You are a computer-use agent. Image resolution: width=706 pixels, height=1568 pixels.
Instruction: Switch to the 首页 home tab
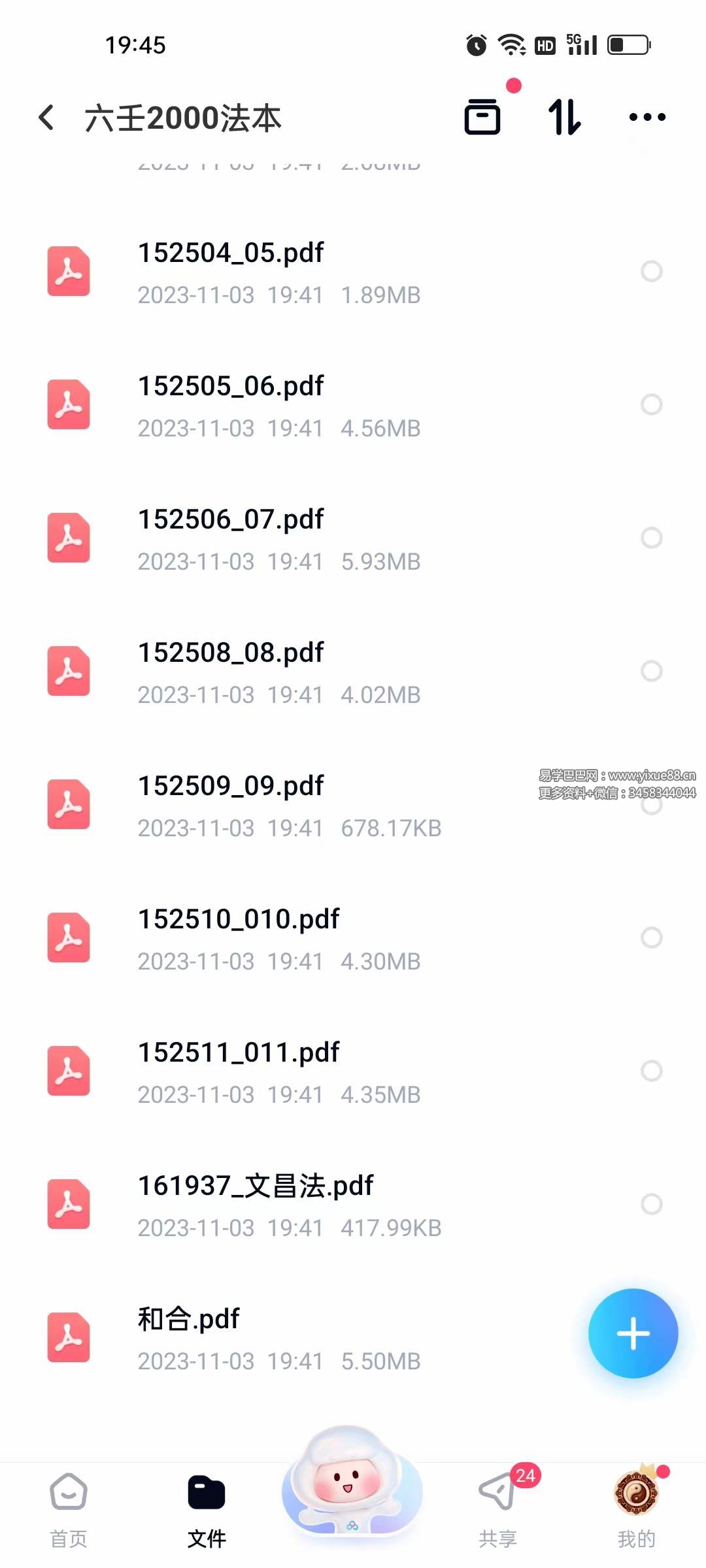pos(67,1503)
